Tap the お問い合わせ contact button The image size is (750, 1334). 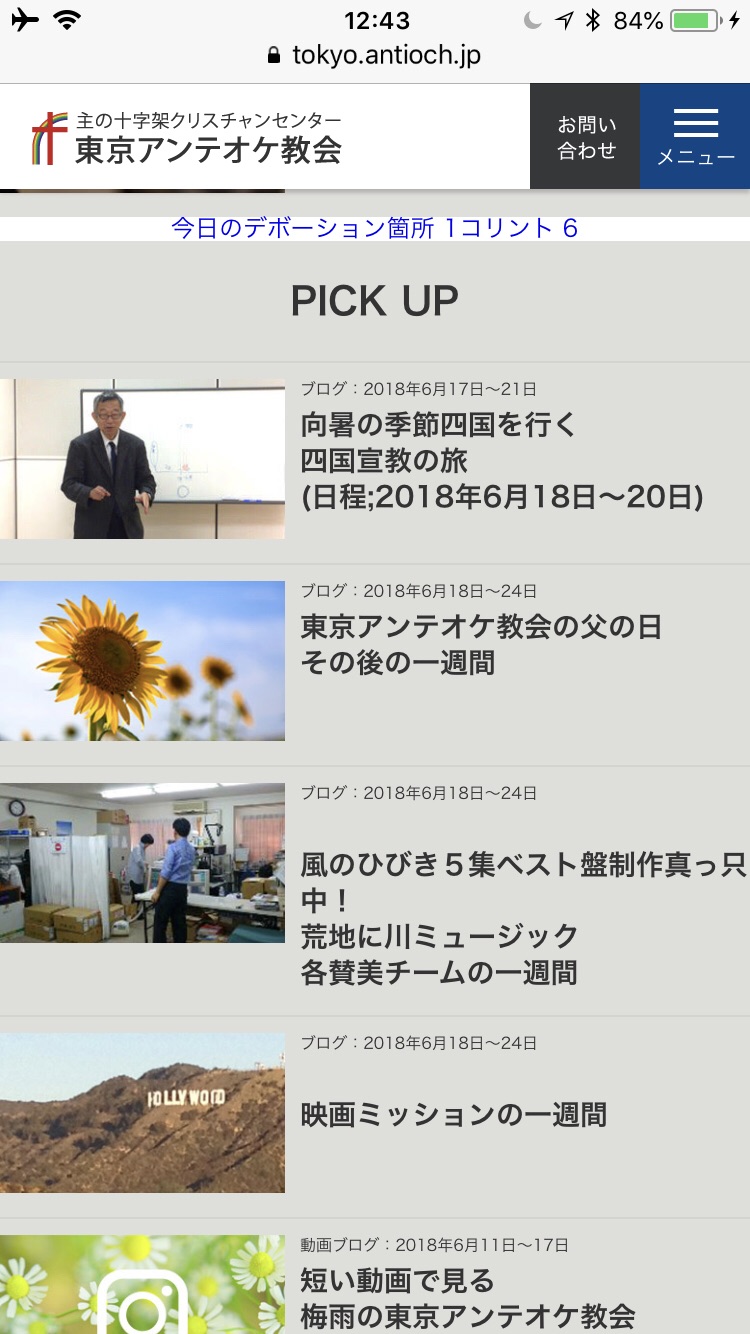586,137
